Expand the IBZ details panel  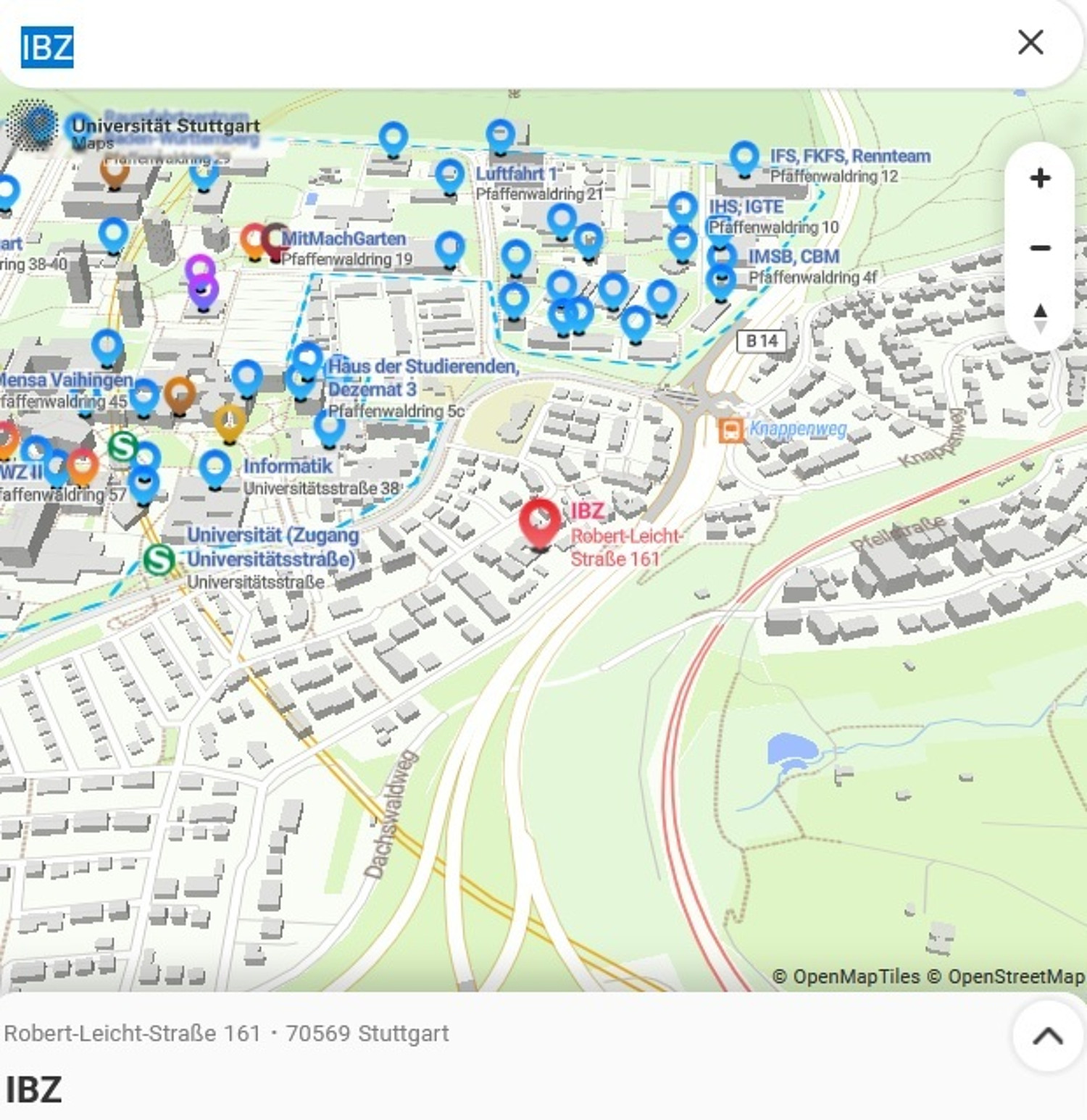point(1047,1036)
